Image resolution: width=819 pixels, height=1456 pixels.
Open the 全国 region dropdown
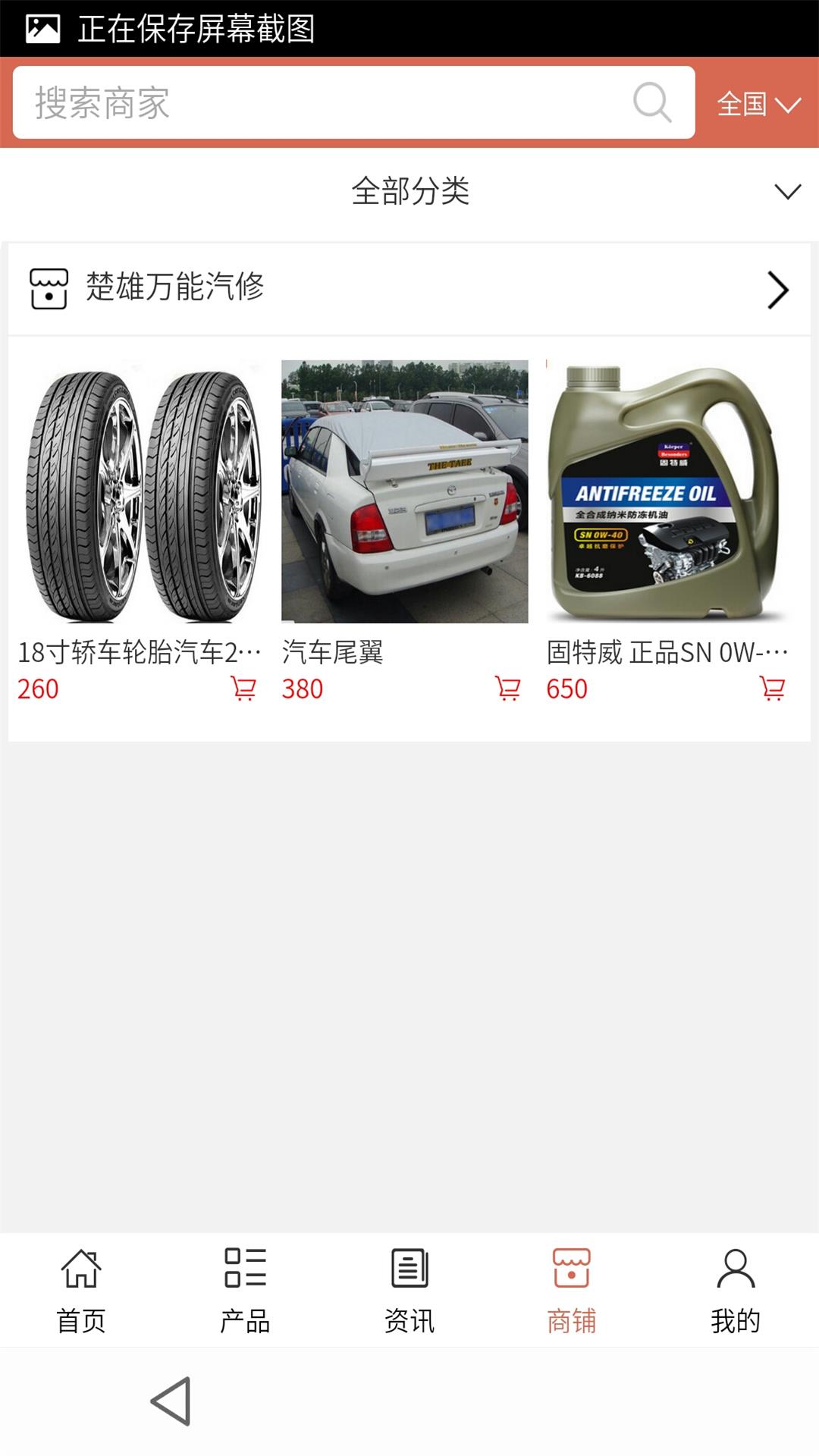click(758, 104)
